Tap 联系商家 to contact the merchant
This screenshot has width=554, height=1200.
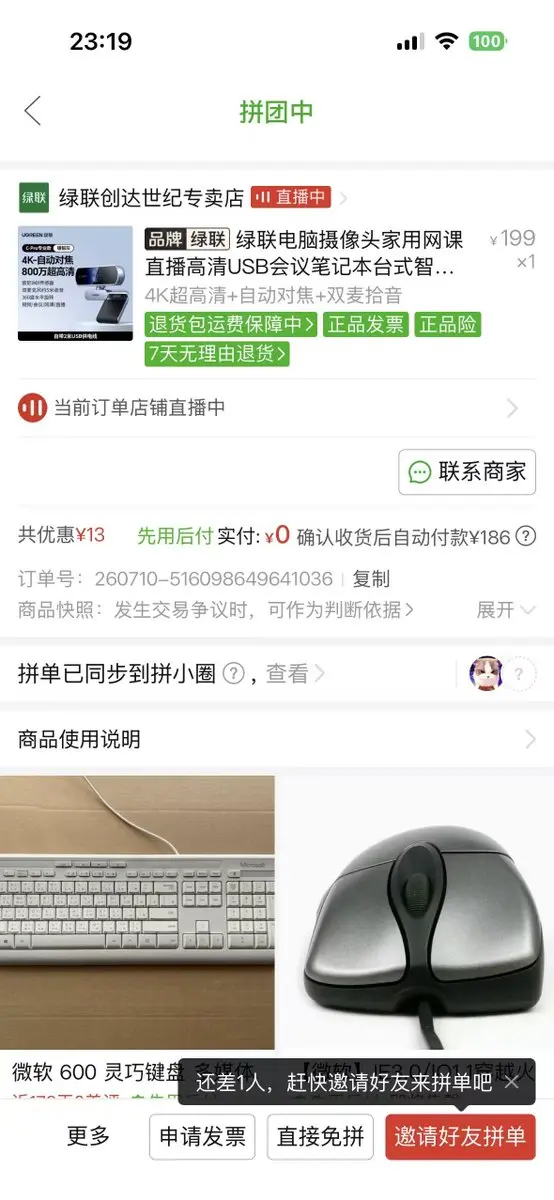click(467, 472)
